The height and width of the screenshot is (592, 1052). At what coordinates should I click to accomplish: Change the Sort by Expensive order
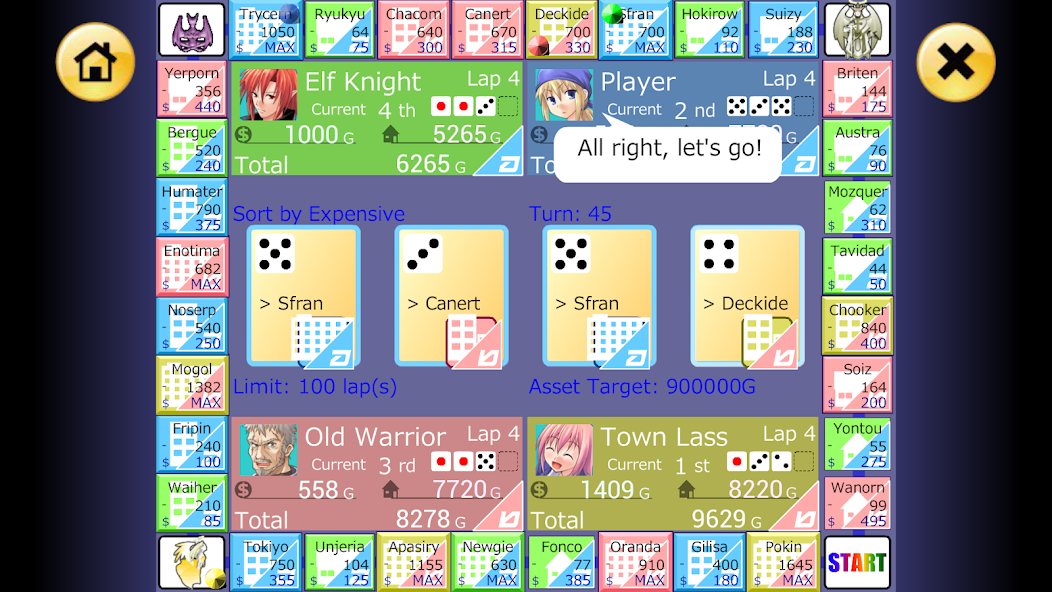point(319,214)
